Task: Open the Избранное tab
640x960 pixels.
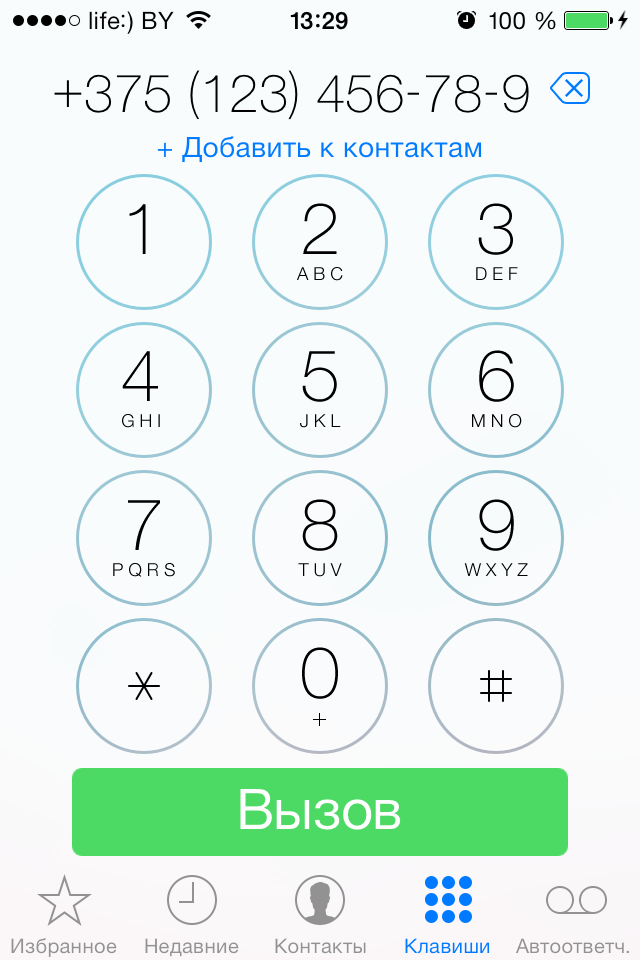Action: 64,914
